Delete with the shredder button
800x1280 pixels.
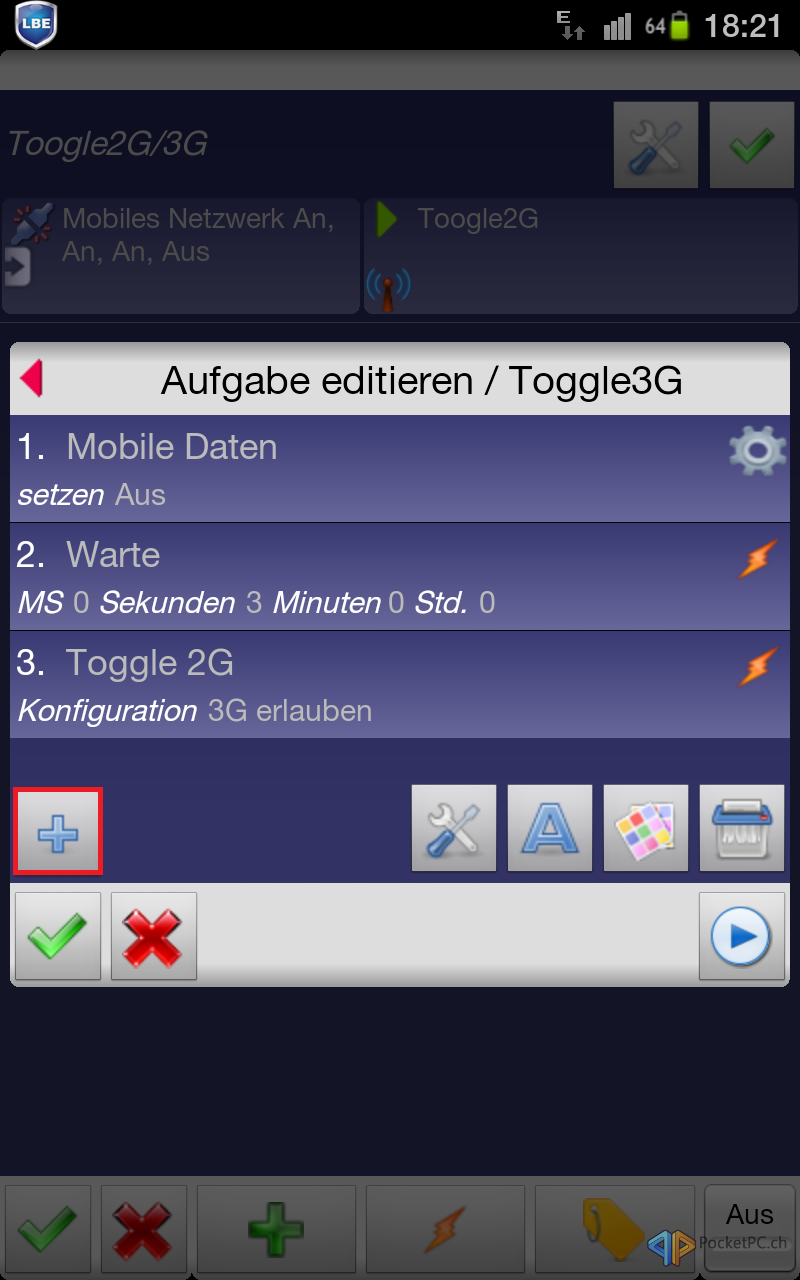[x=742, y=828]
